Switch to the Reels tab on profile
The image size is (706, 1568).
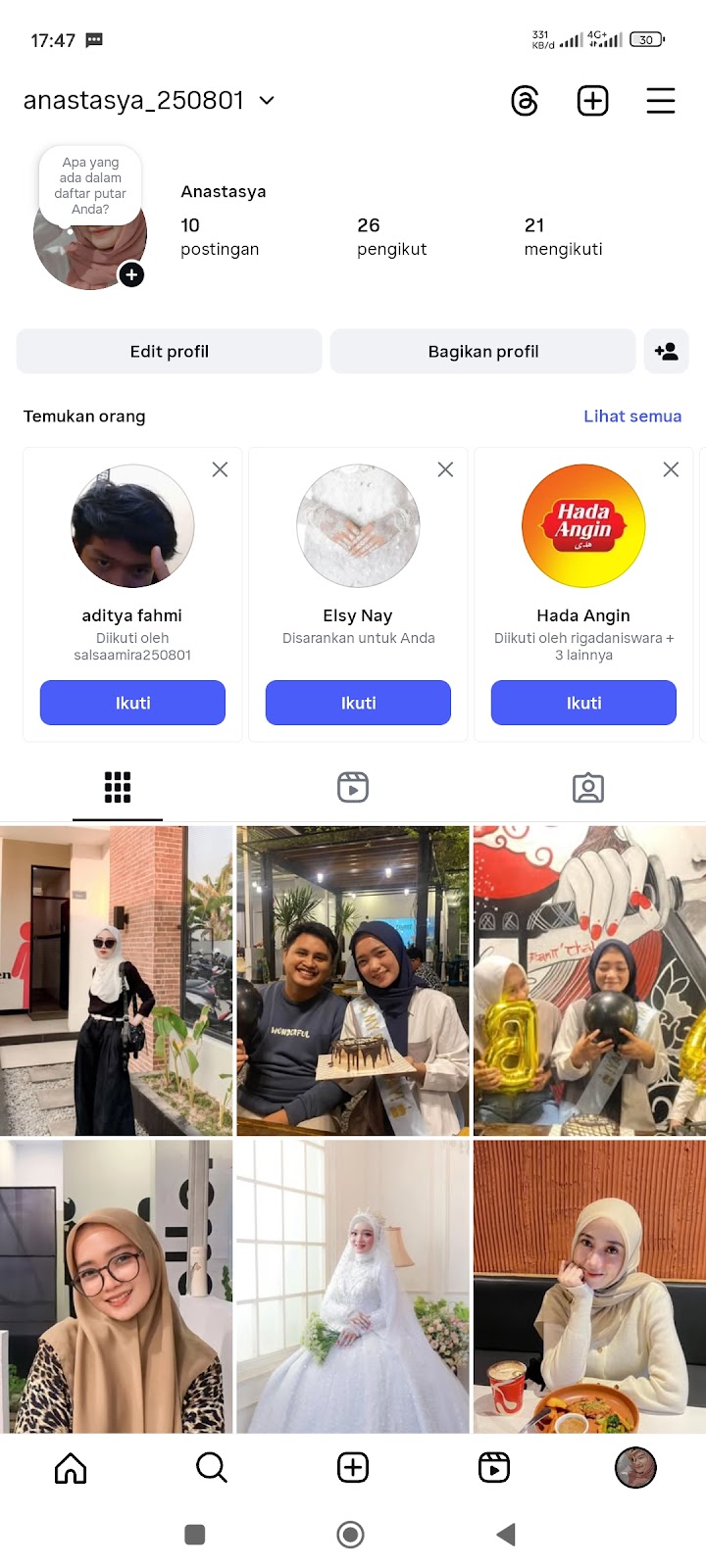[353, 787]
